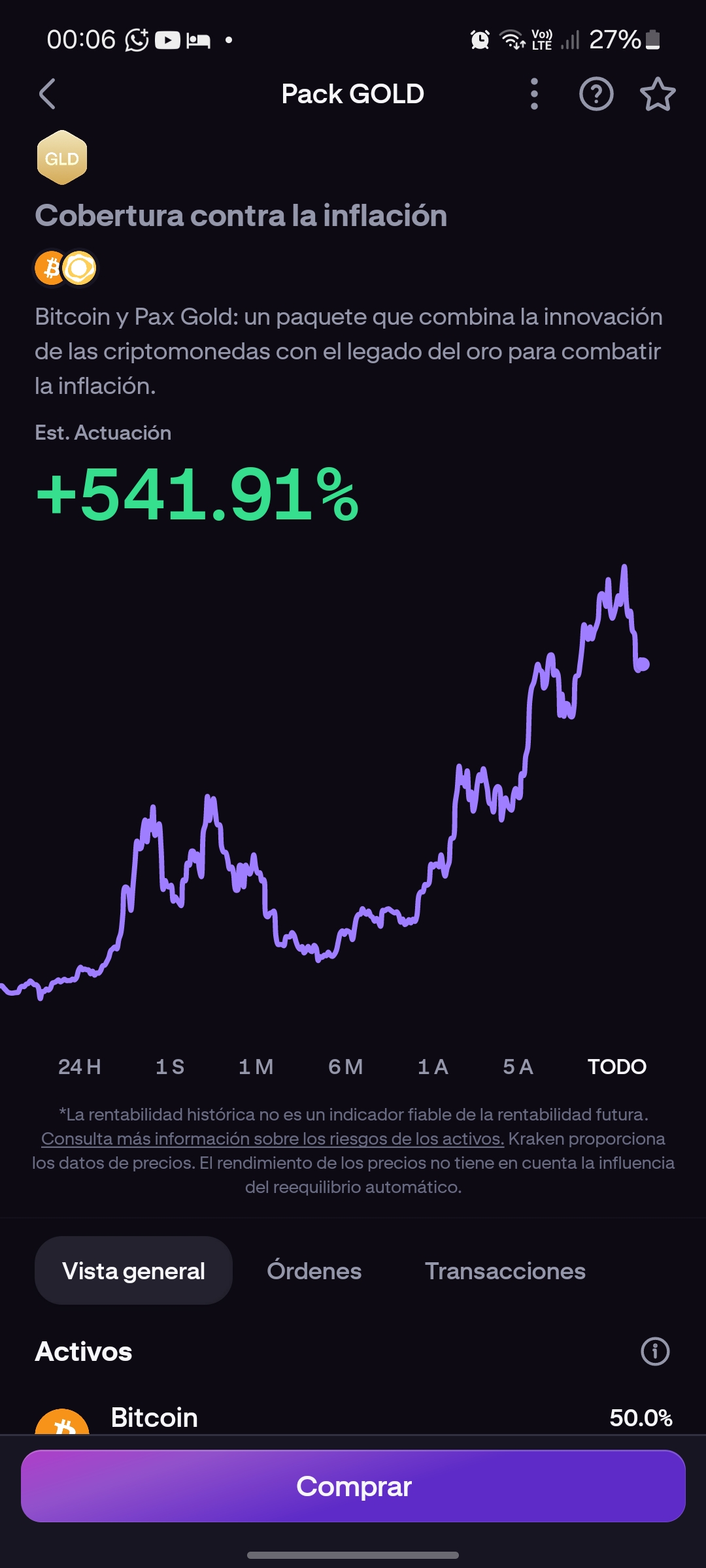Tap the Bitcoin coin icon
The width and height of the screenshot is (706, 1568).
tap(51, 268)
